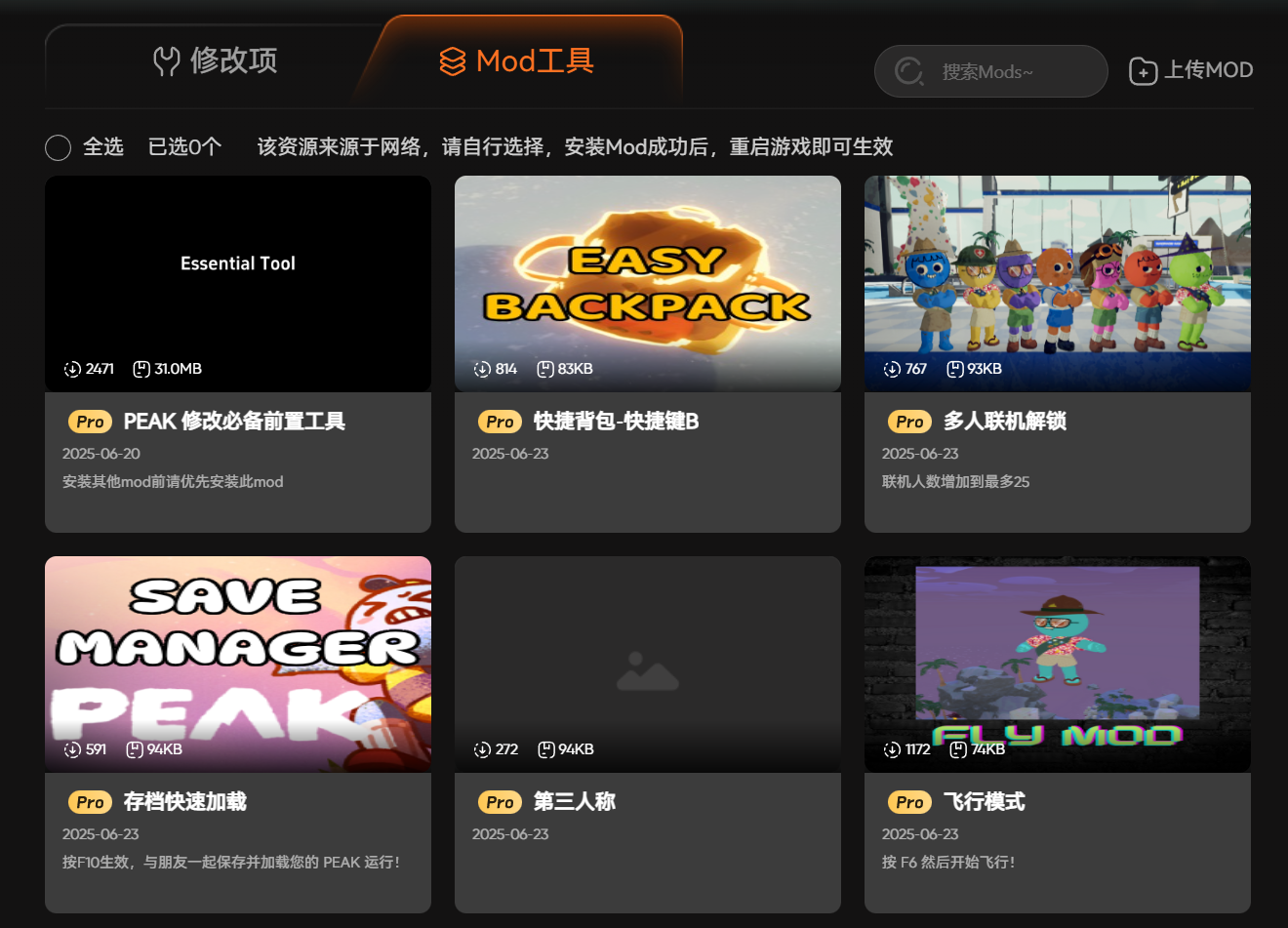Image resolution: width=1288 pixels, height=928 pixels.
Task: Tap the 上传MOD button
Action: tap(1190, 70)
